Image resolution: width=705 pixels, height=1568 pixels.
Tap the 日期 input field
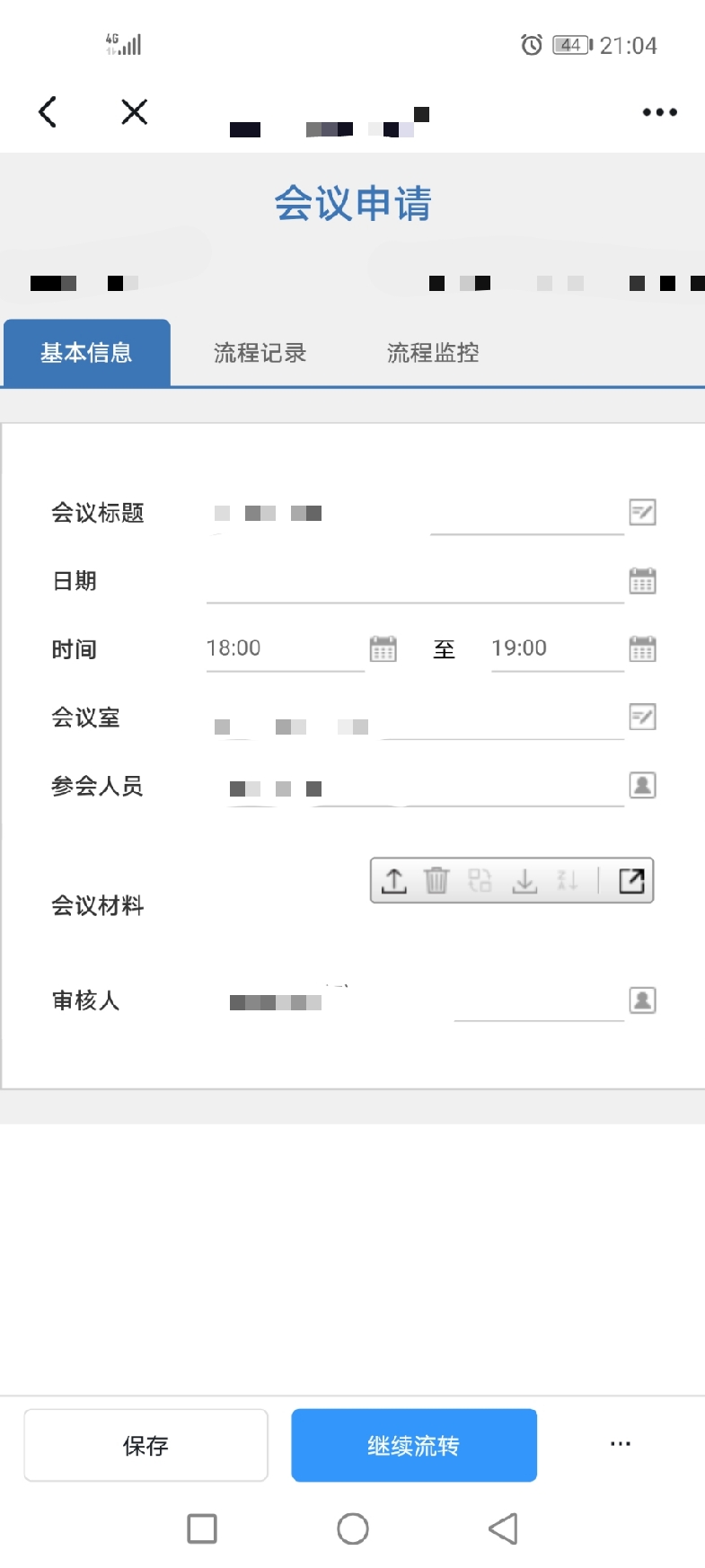click(x=413, y=581)
